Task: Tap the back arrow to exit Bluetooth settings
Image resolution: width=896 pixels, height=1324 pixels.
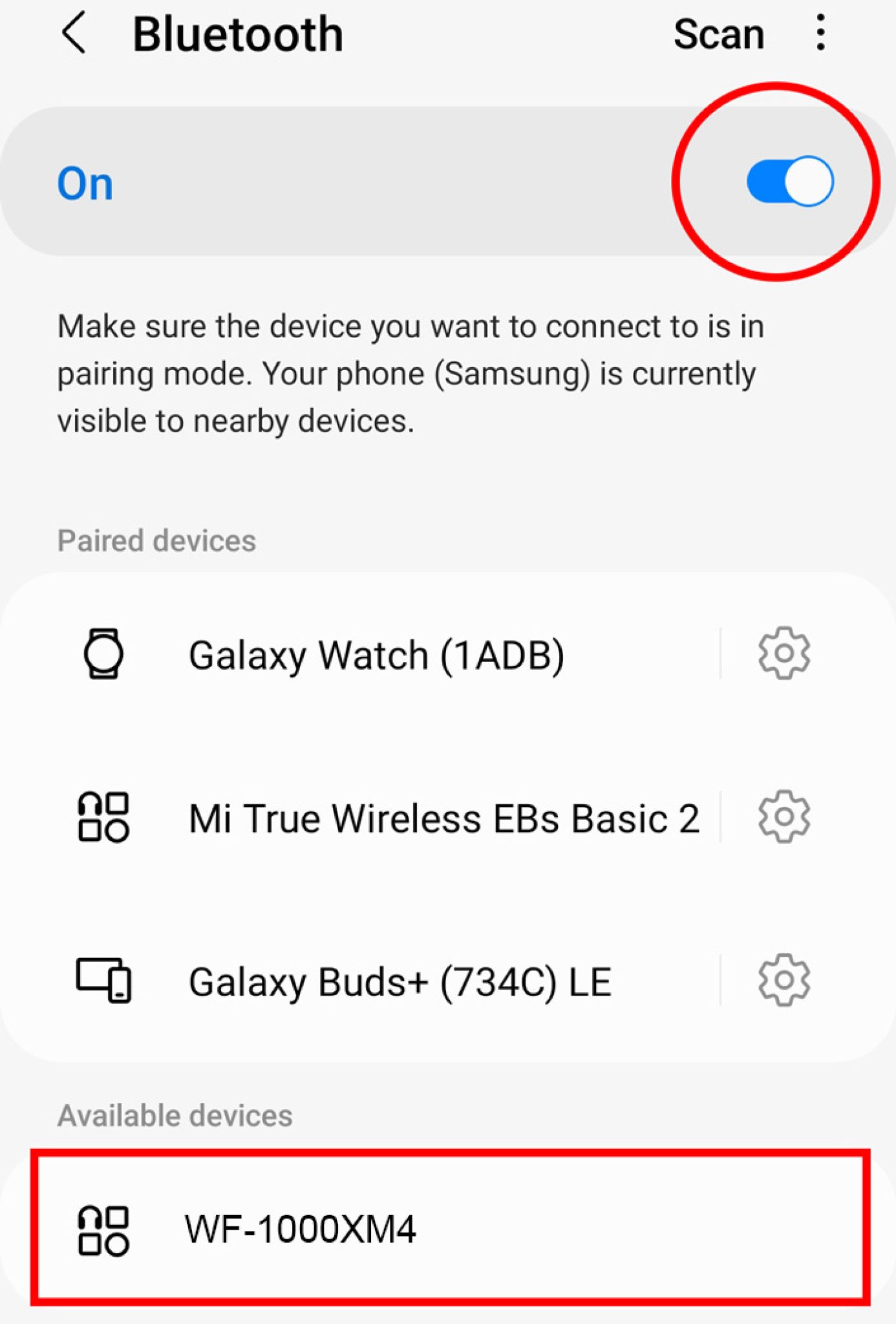Action: [x=73, y=34]
